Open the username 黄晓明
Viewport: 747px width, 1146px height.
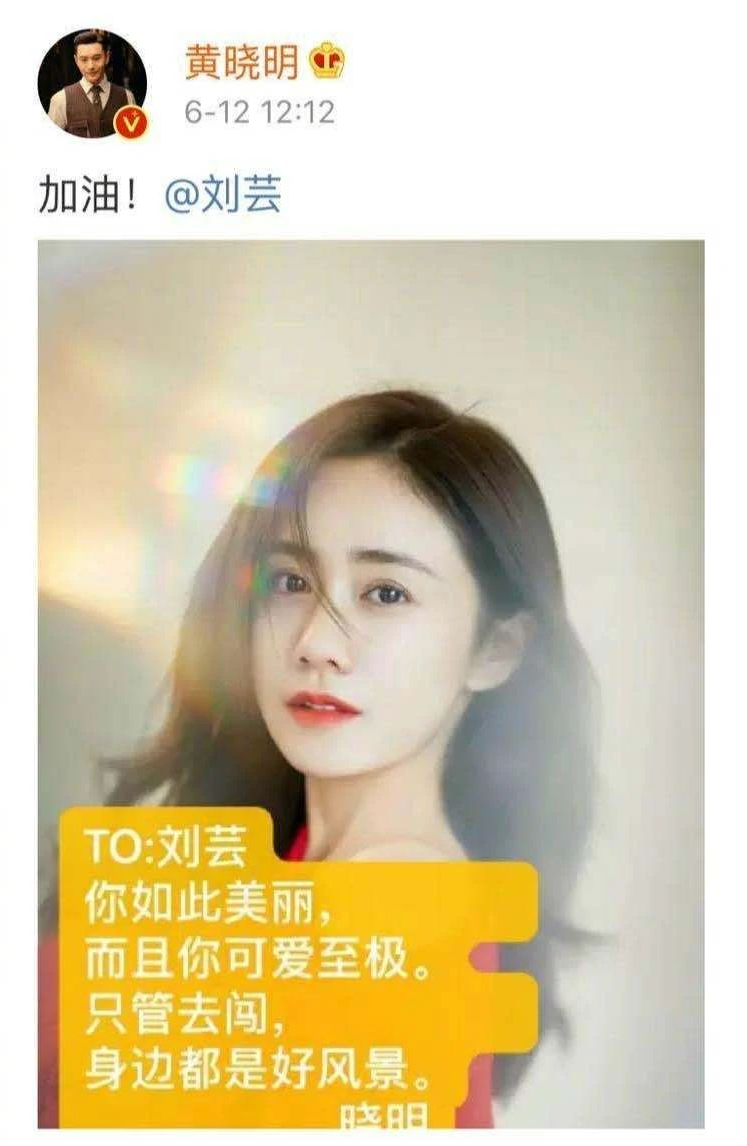click(x=242, y=64)
